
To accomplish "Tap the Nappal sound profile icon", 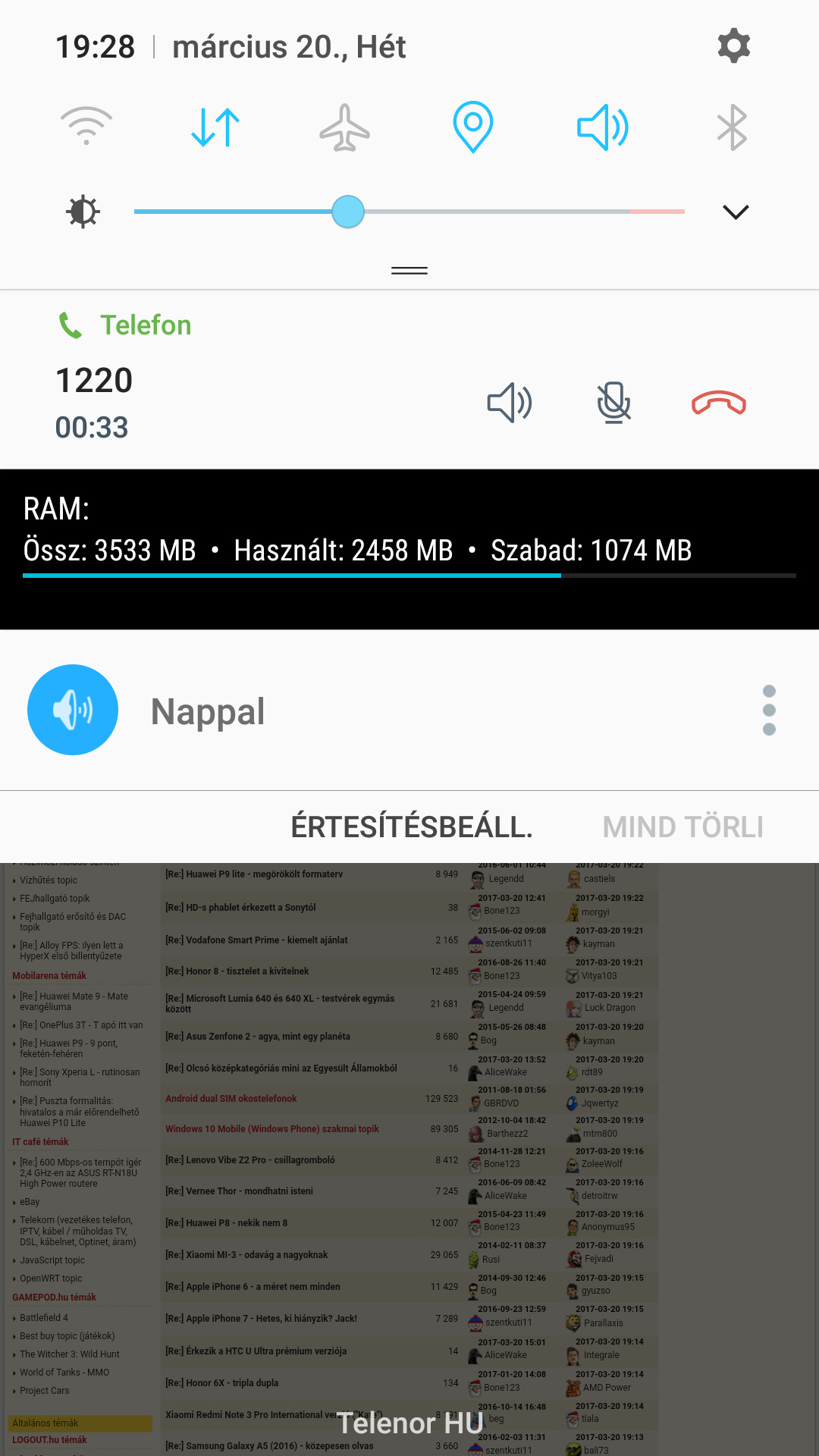I will point(73,710).
